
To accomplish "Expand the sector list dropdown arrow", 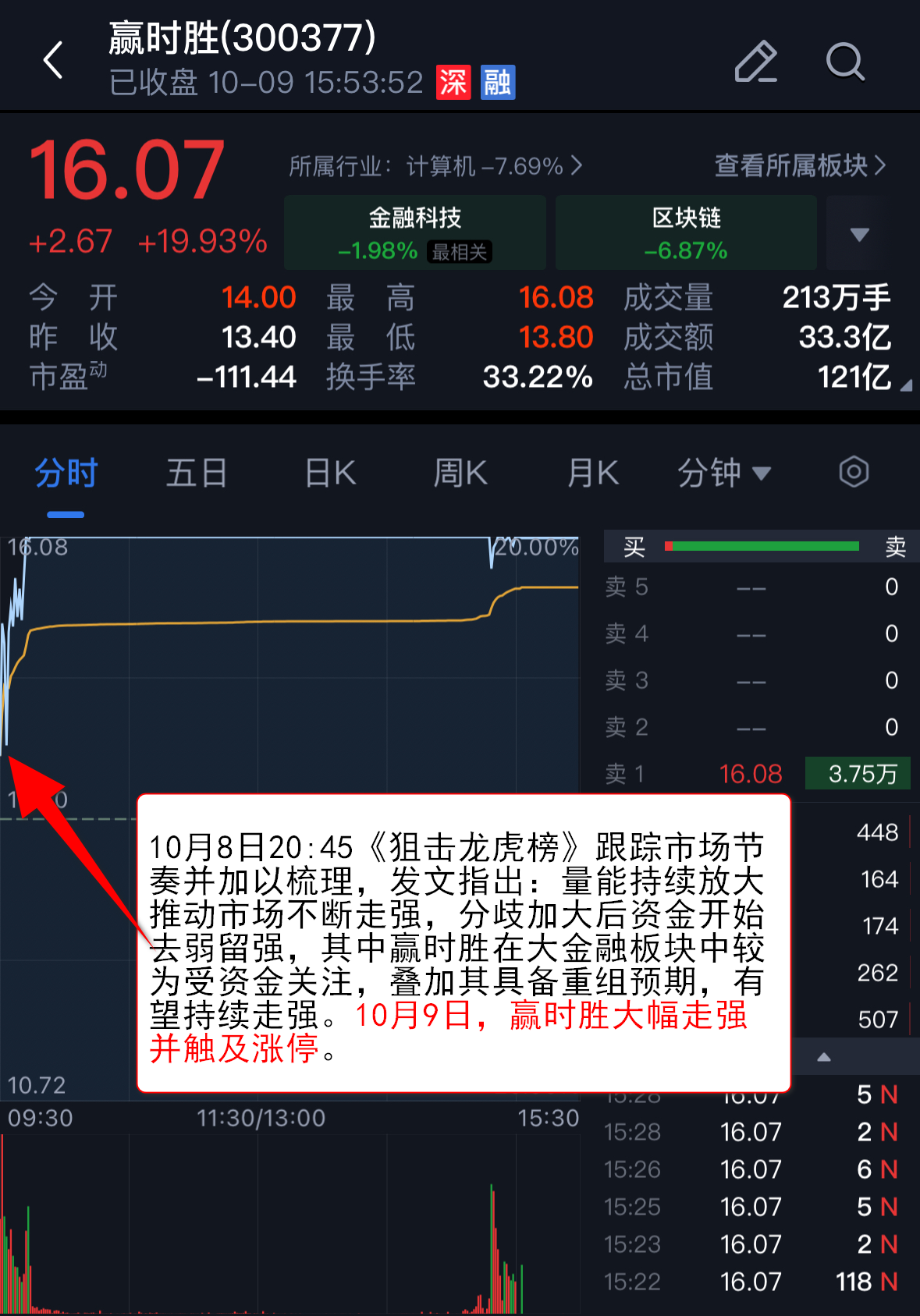I will tap(859, 234).
